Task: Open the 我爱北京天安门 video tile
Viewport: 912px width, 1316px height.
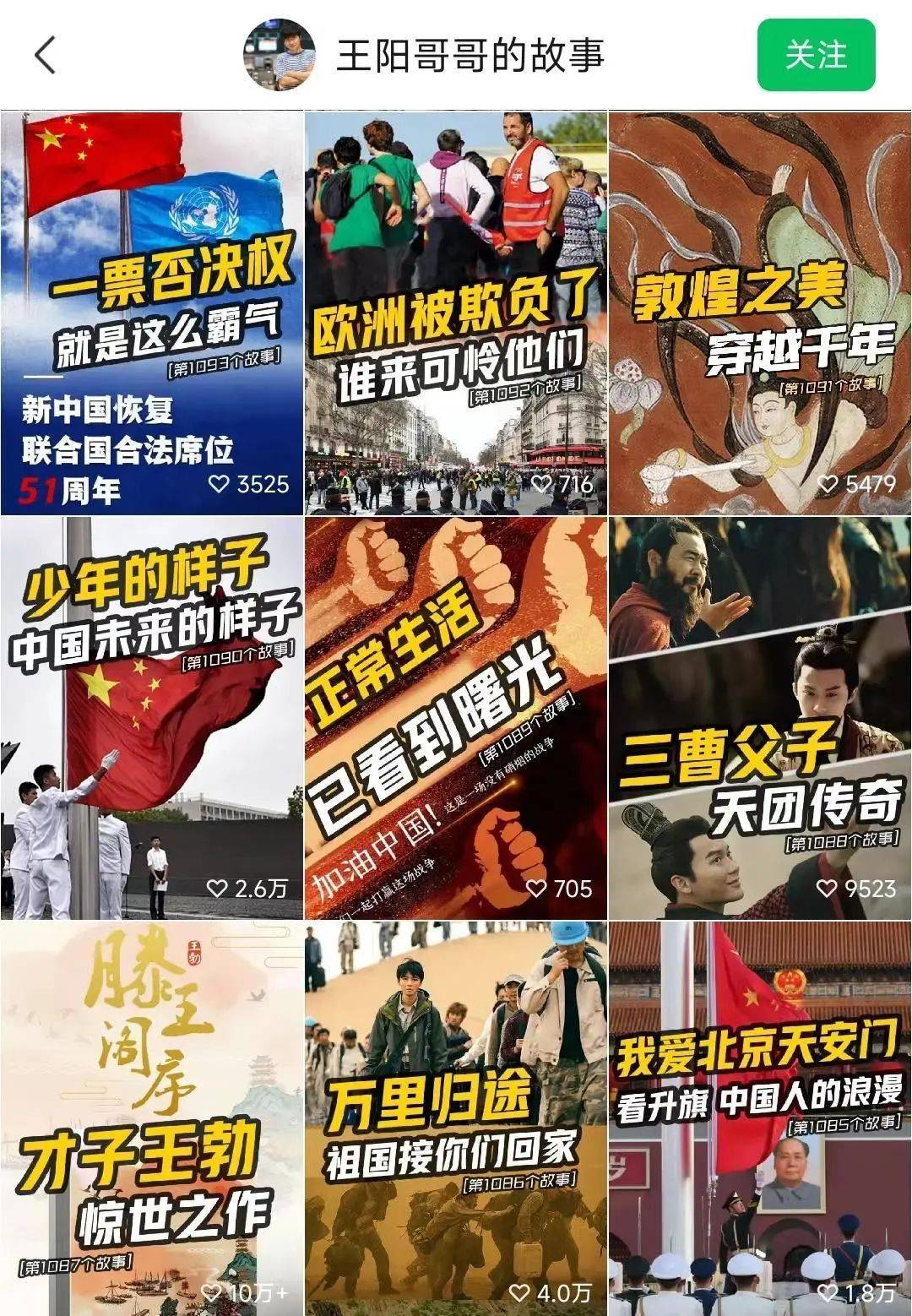Action: 760,1119
